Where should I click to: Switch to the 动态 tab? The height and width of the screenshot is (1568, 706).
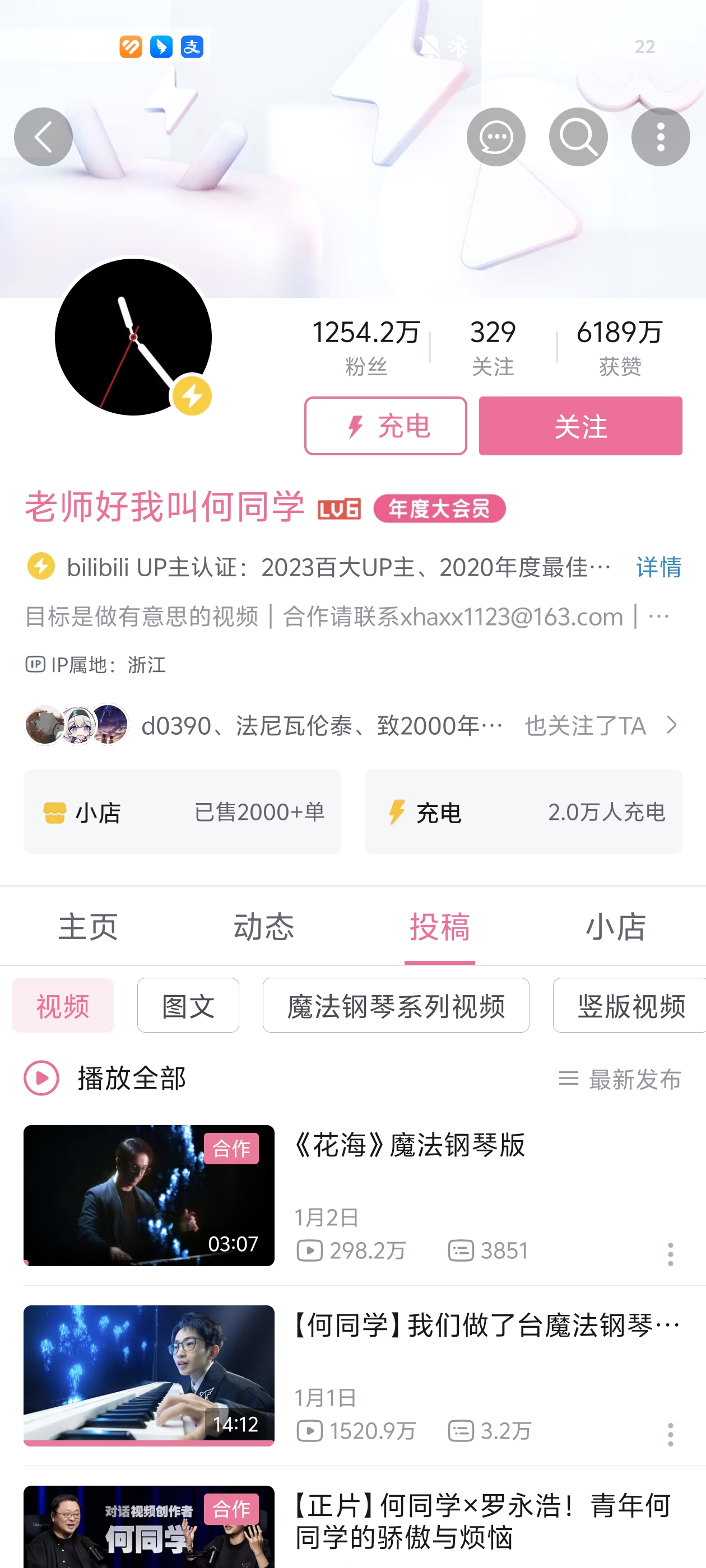tap(264, 926)
